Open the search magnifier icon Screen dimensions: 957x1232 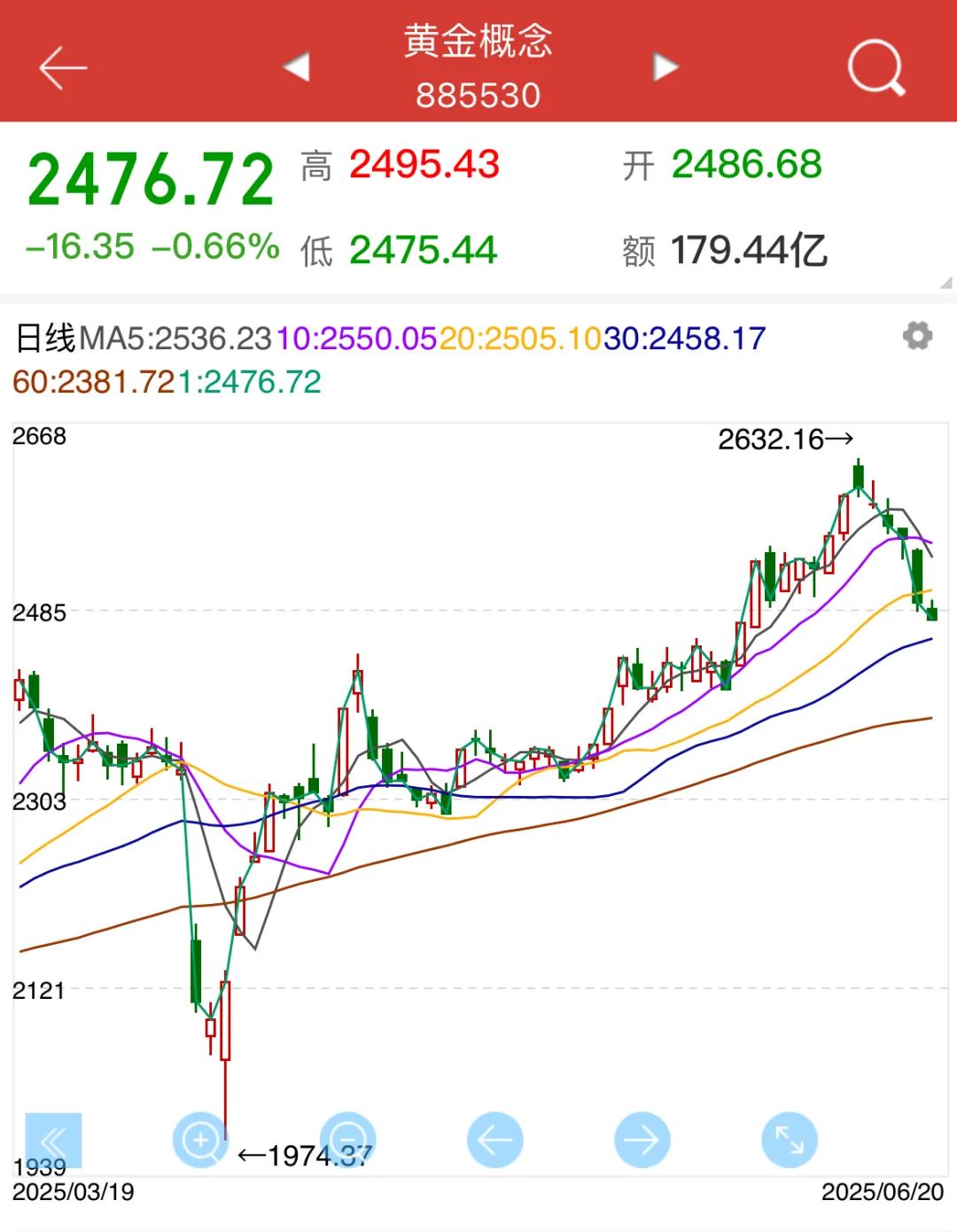click(x=875, y=67)
